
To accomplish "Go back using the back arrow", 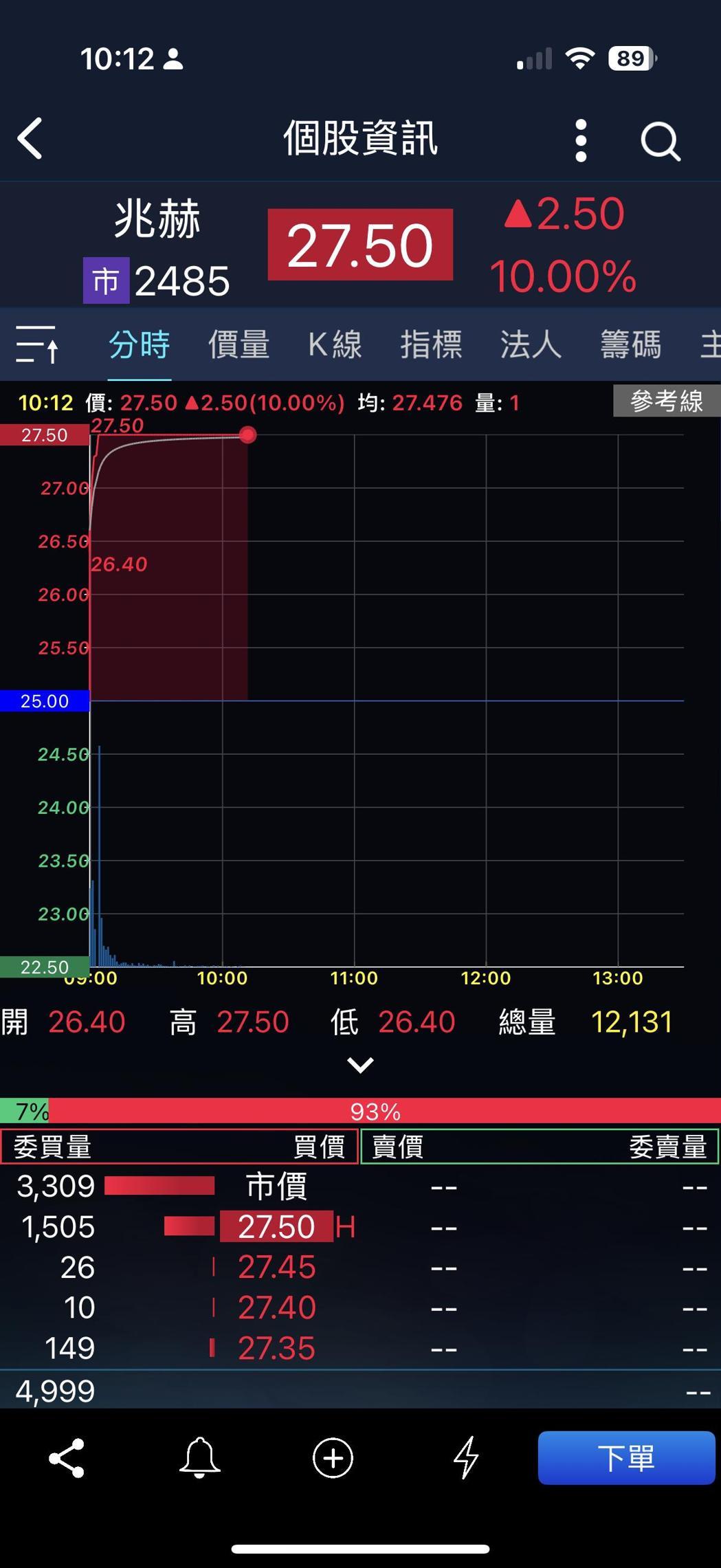I will coord(31,139).
